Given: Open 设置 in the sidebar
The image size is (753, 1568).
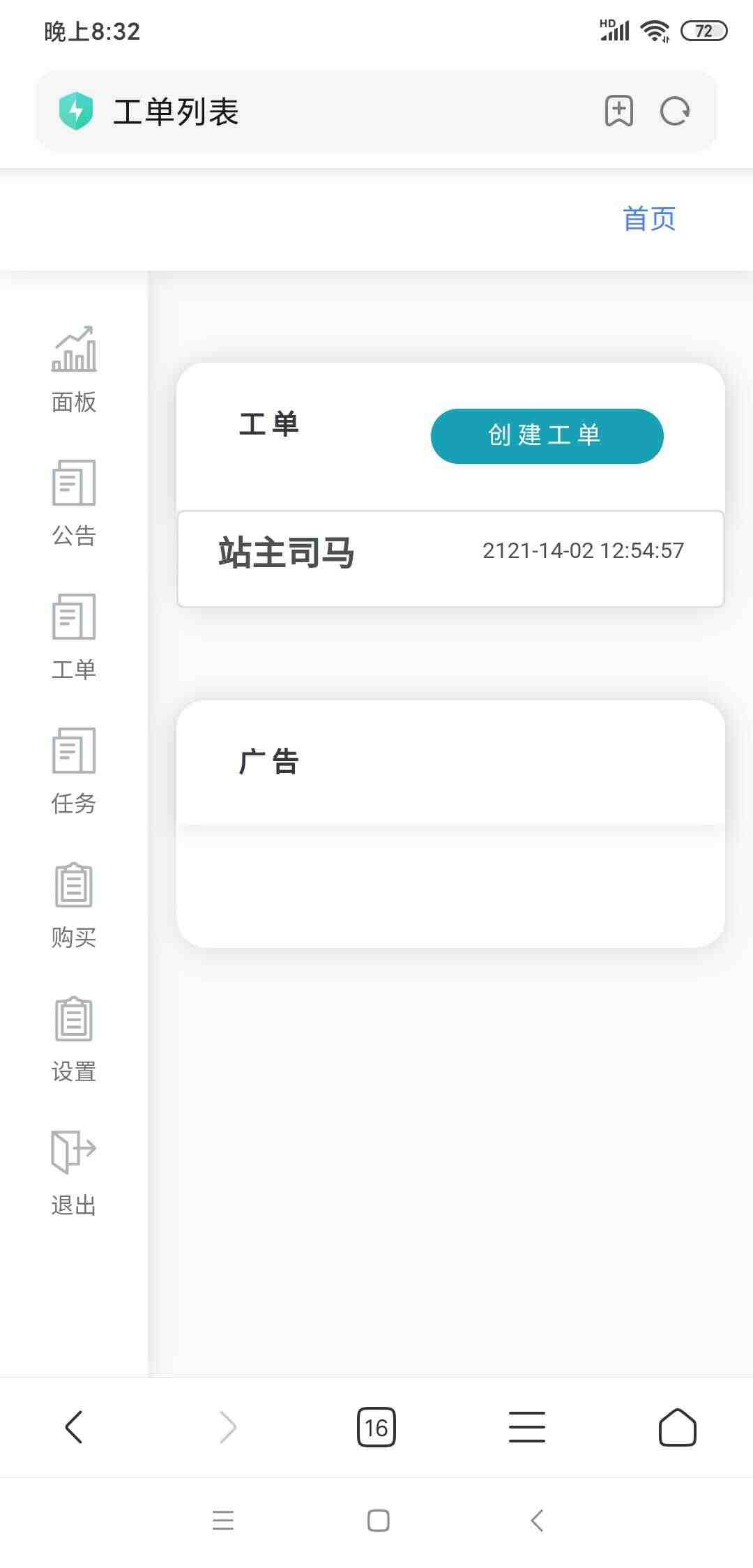Looking at the screenshot, I should [x=74, y=1039].
